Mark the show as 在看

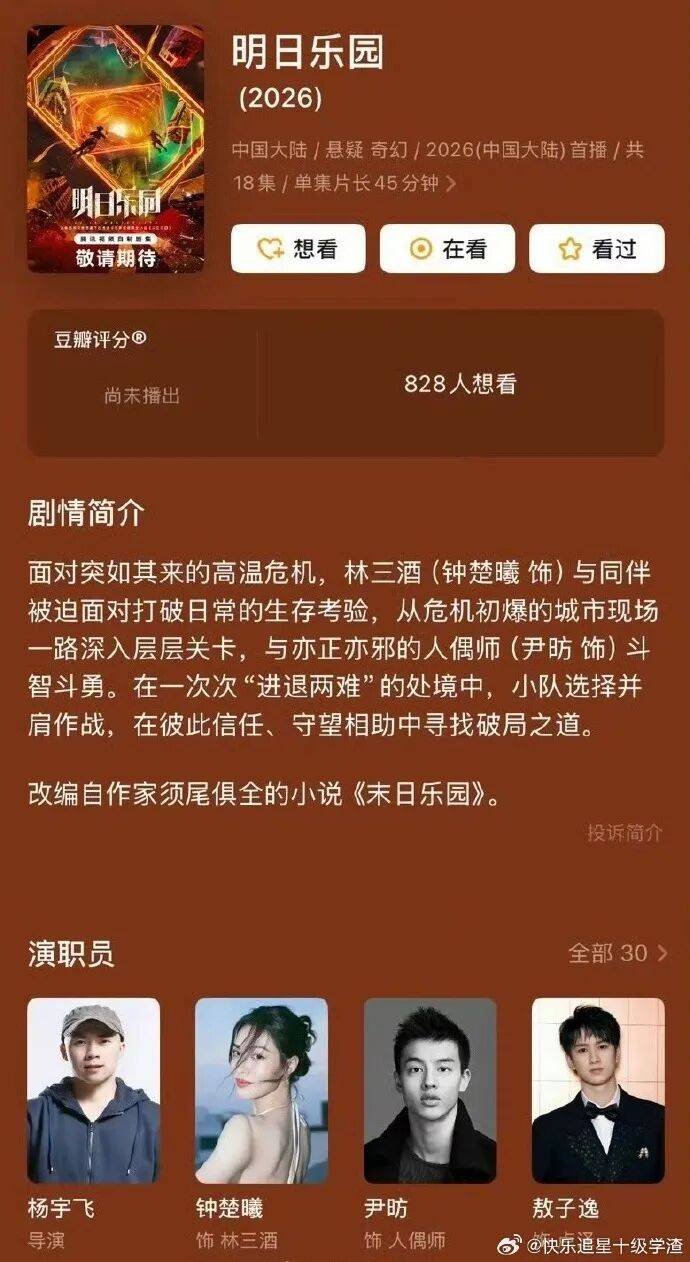pyautogui.click(x=447, y=249)
